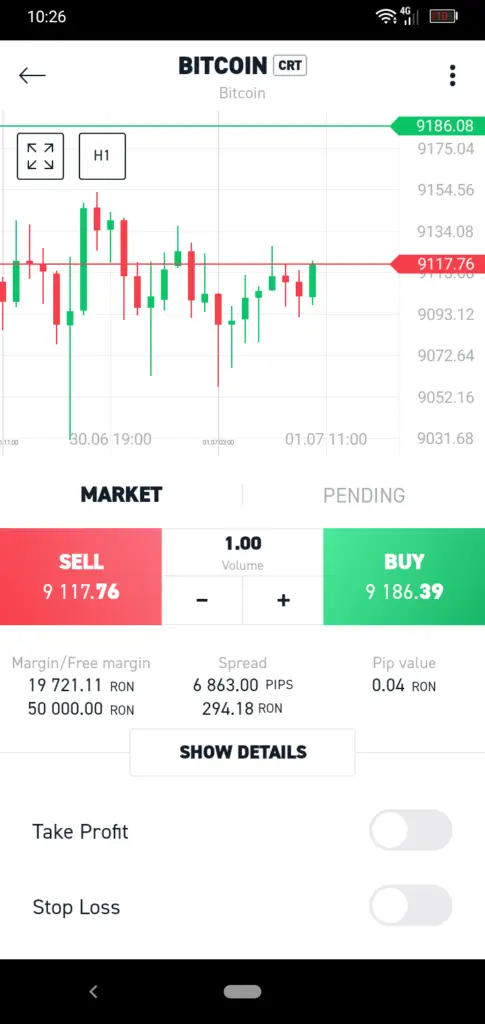Enable the Take Profit switch
485x1024 pixels.
point(411,831)
